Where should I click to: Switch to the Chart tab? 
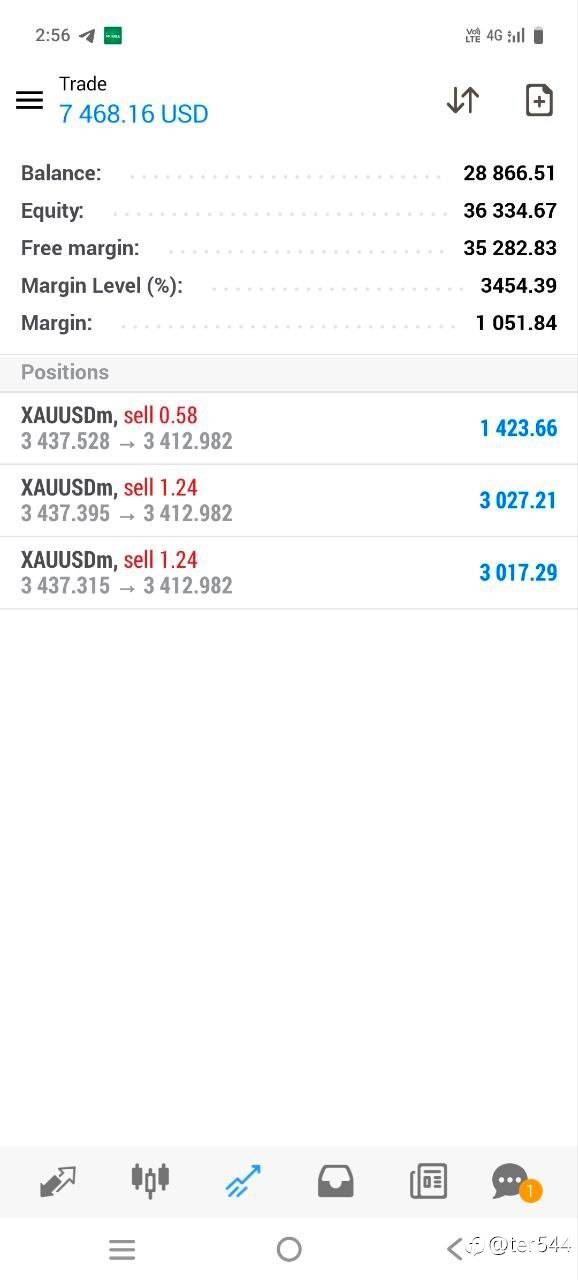pyautogui.click(x=150, y=1181)
